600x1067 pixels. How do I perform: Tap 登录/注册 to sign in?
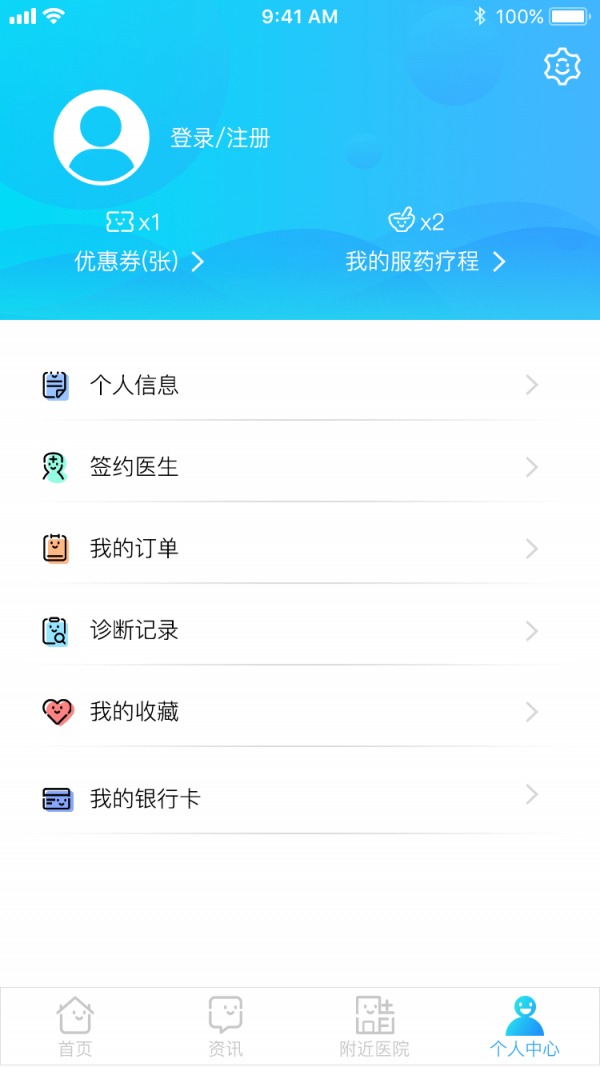[x=220, y=138]
